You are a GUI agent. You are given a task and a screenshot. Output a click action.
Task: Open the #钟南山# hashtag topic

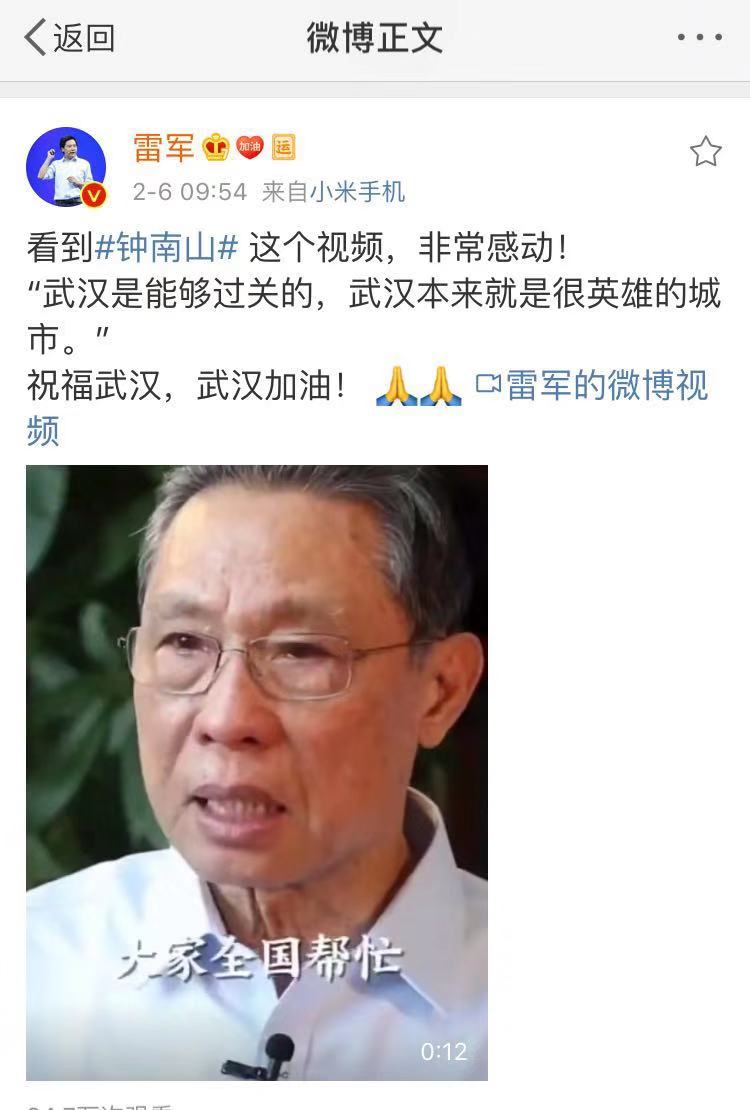click(x=166, y=246)
